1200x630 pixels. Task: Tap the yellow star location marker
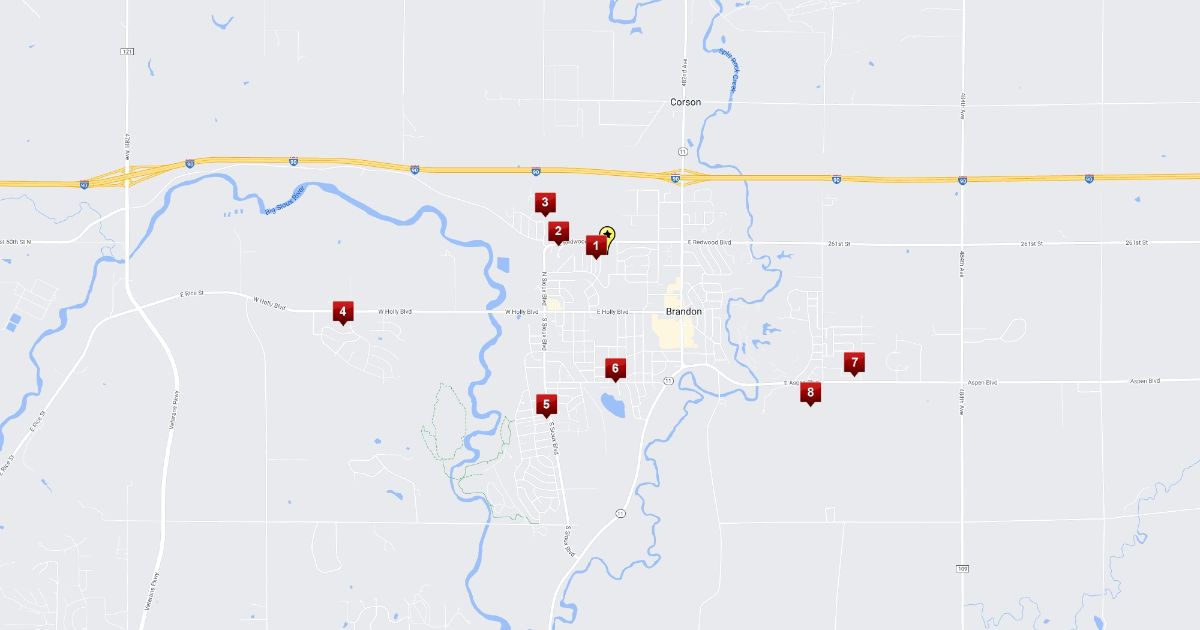pyautogui.click(x=608, y=234)
